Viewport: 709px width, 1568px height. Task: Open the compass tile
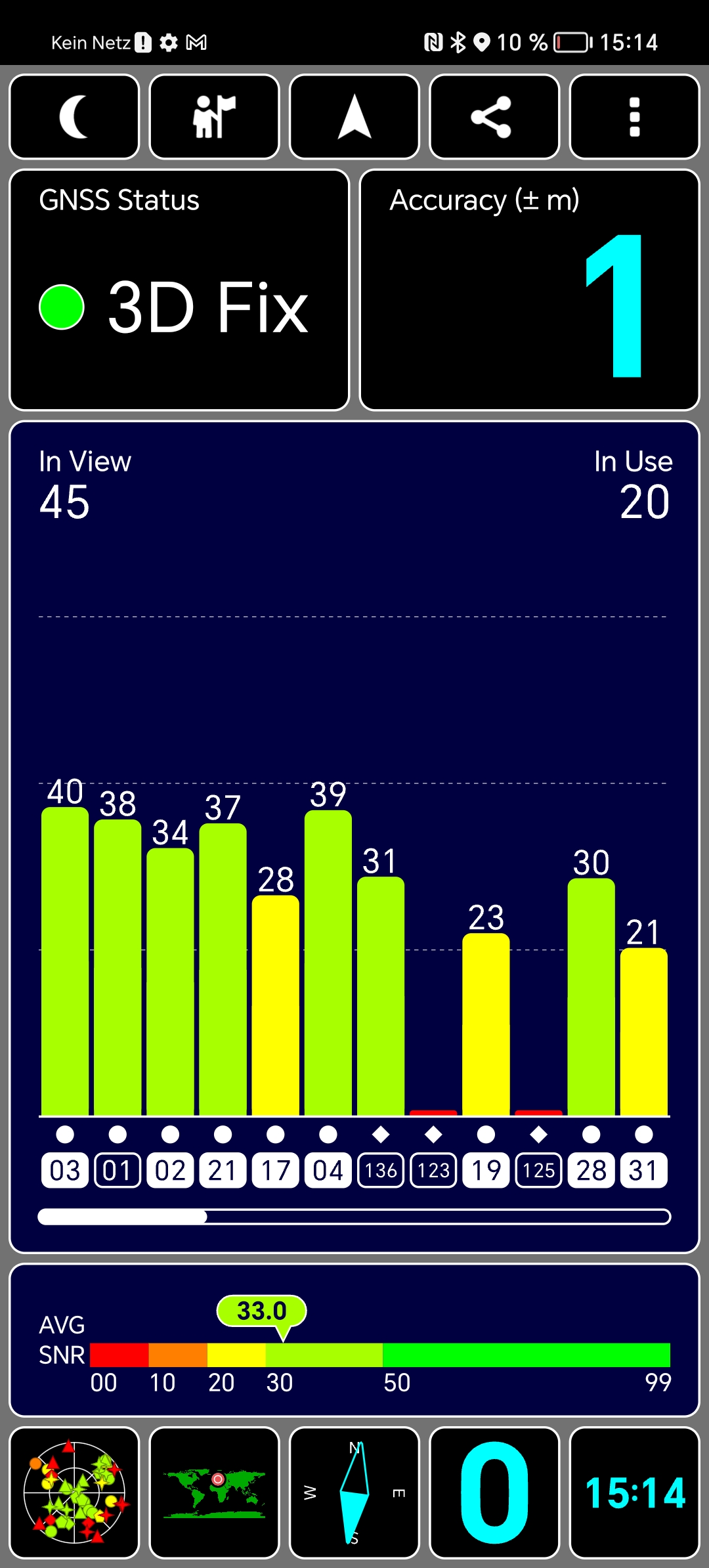pos(354,1492)
